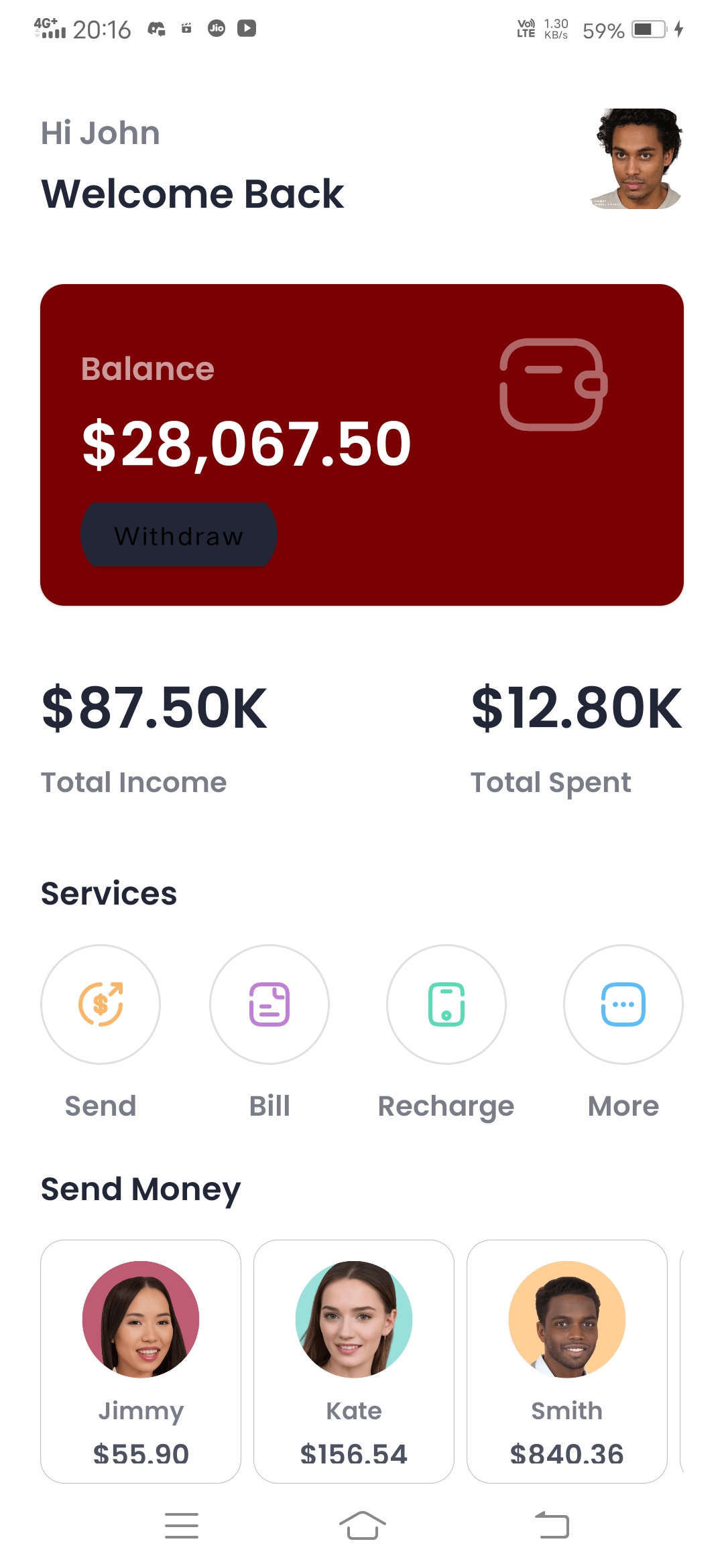The image size is (724, 1568).
Task: Choose Smith's send money card
Action: tap(567, 1360)
